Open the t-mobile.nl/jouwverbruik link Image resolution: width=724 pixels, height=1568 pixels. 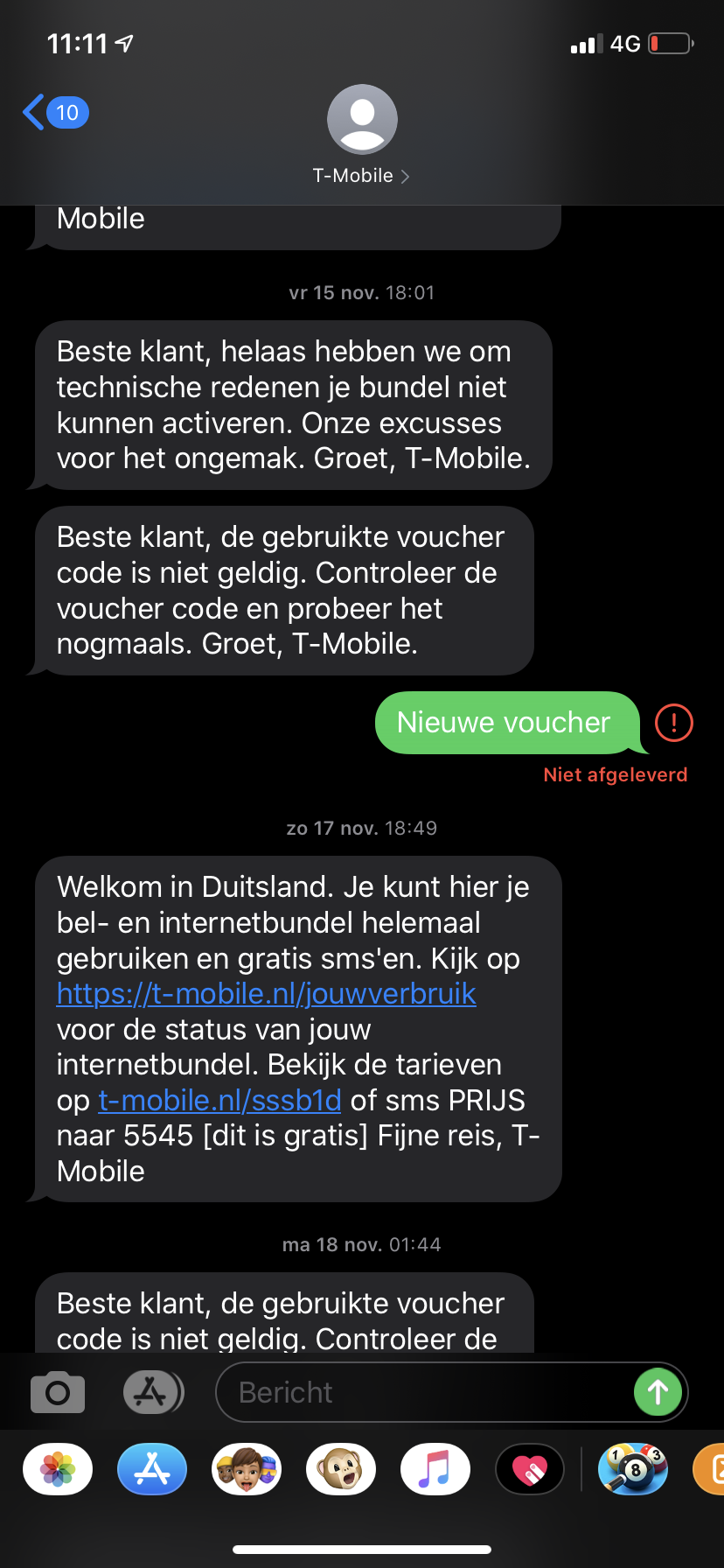coord(266,994)
